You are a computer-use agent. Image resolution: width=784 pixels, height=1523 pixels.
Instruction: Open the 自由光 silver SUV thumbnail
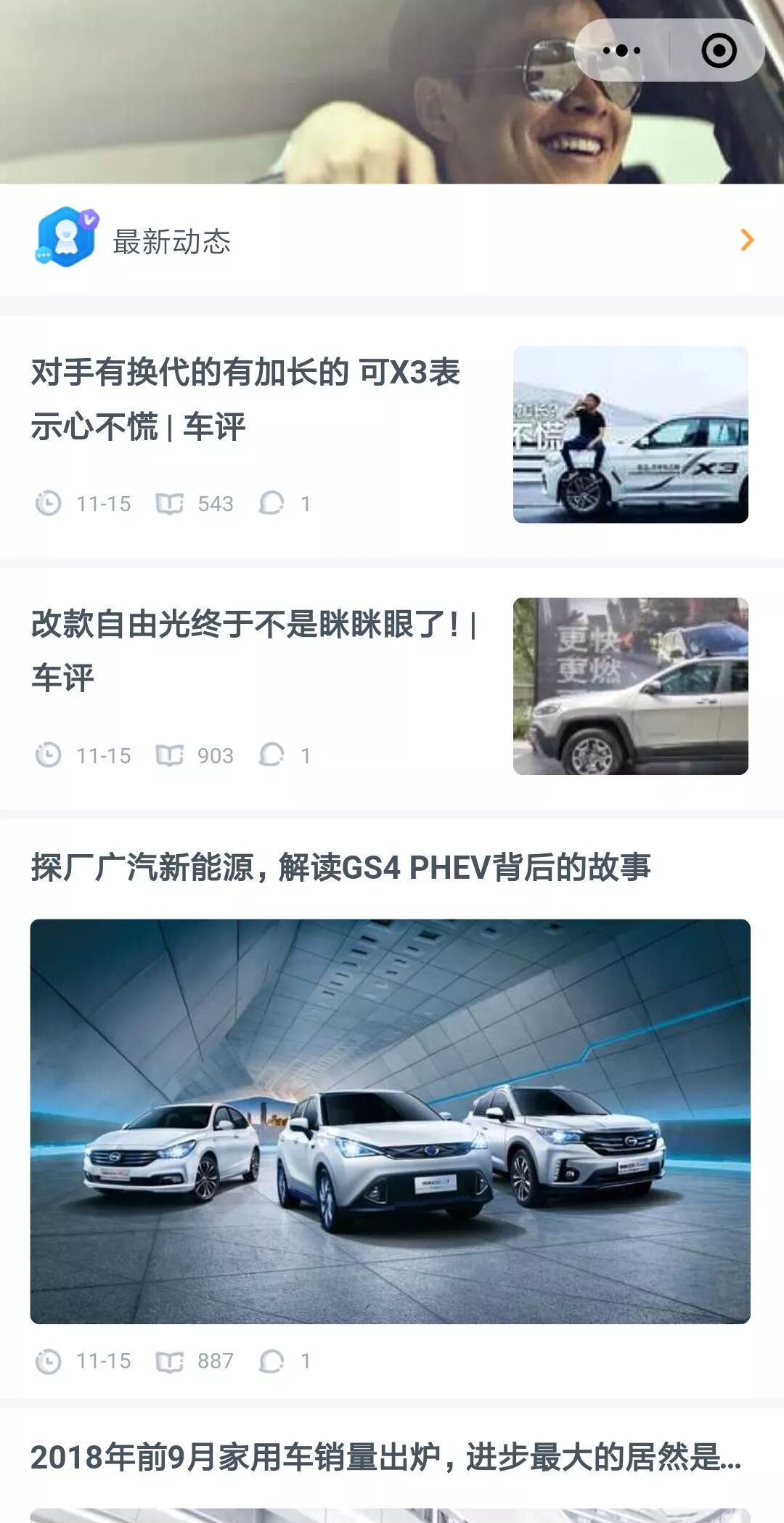[630, 686]
